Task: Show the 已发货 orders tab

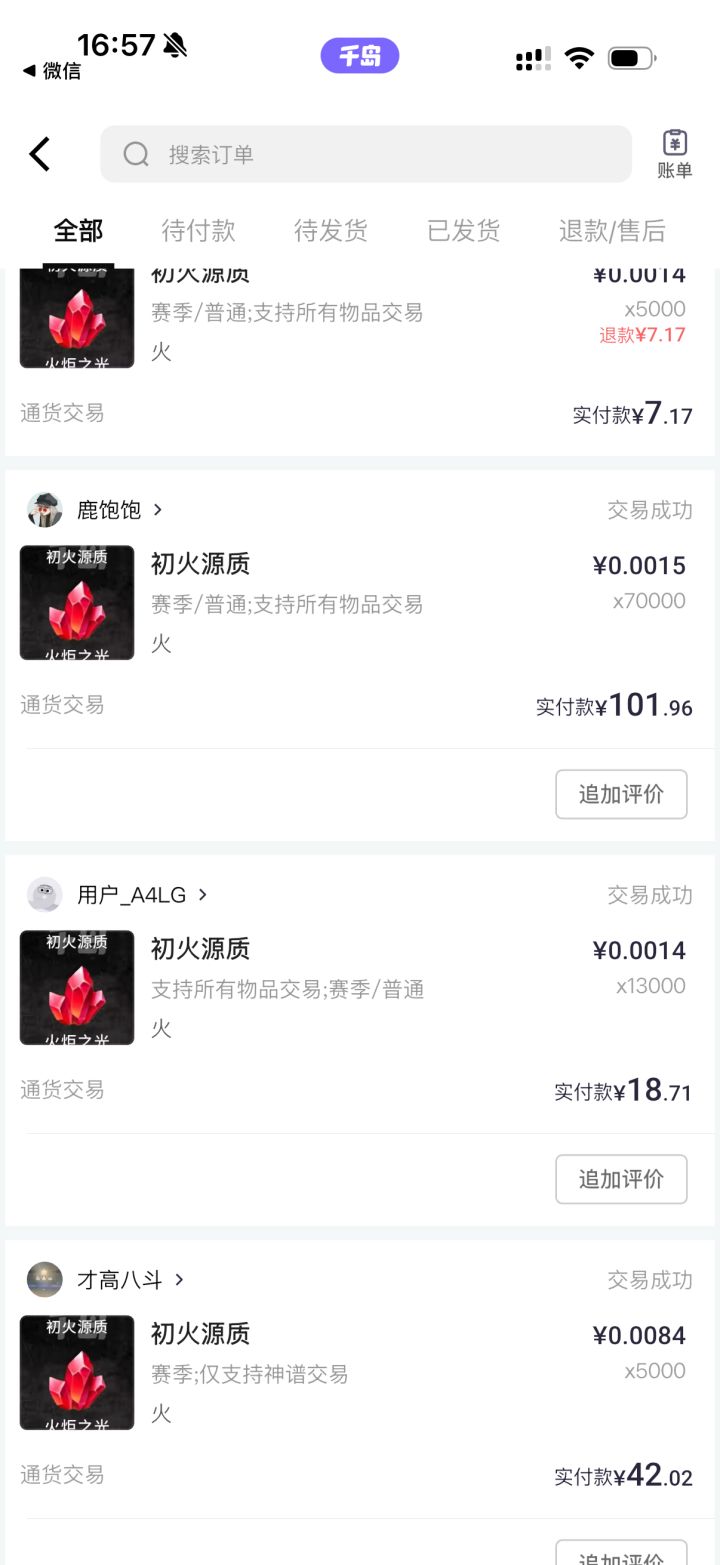Action: (463, 231)
